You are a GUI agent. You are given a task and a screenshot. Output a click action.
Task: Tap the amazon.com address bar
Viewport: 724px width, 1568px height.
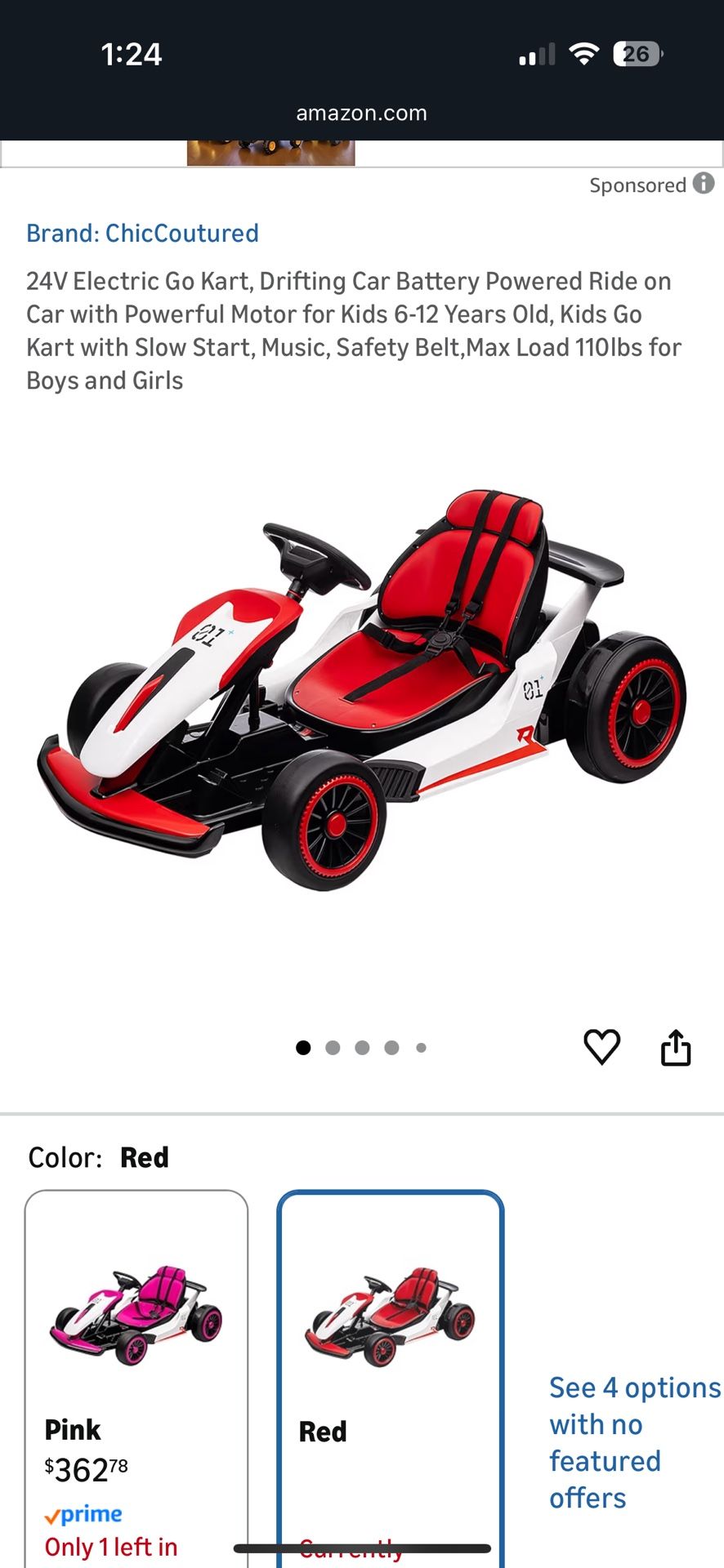click(x=362, y=113)
